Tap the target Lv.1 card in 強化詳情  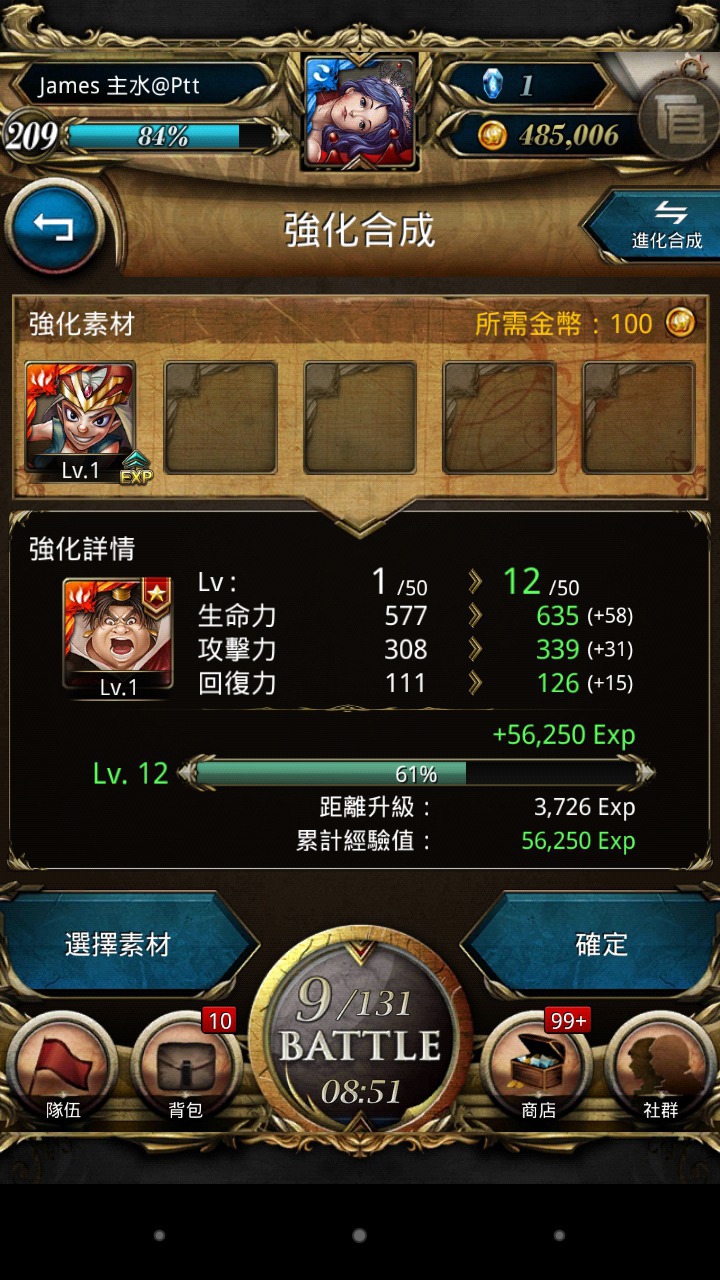(119, 636)
